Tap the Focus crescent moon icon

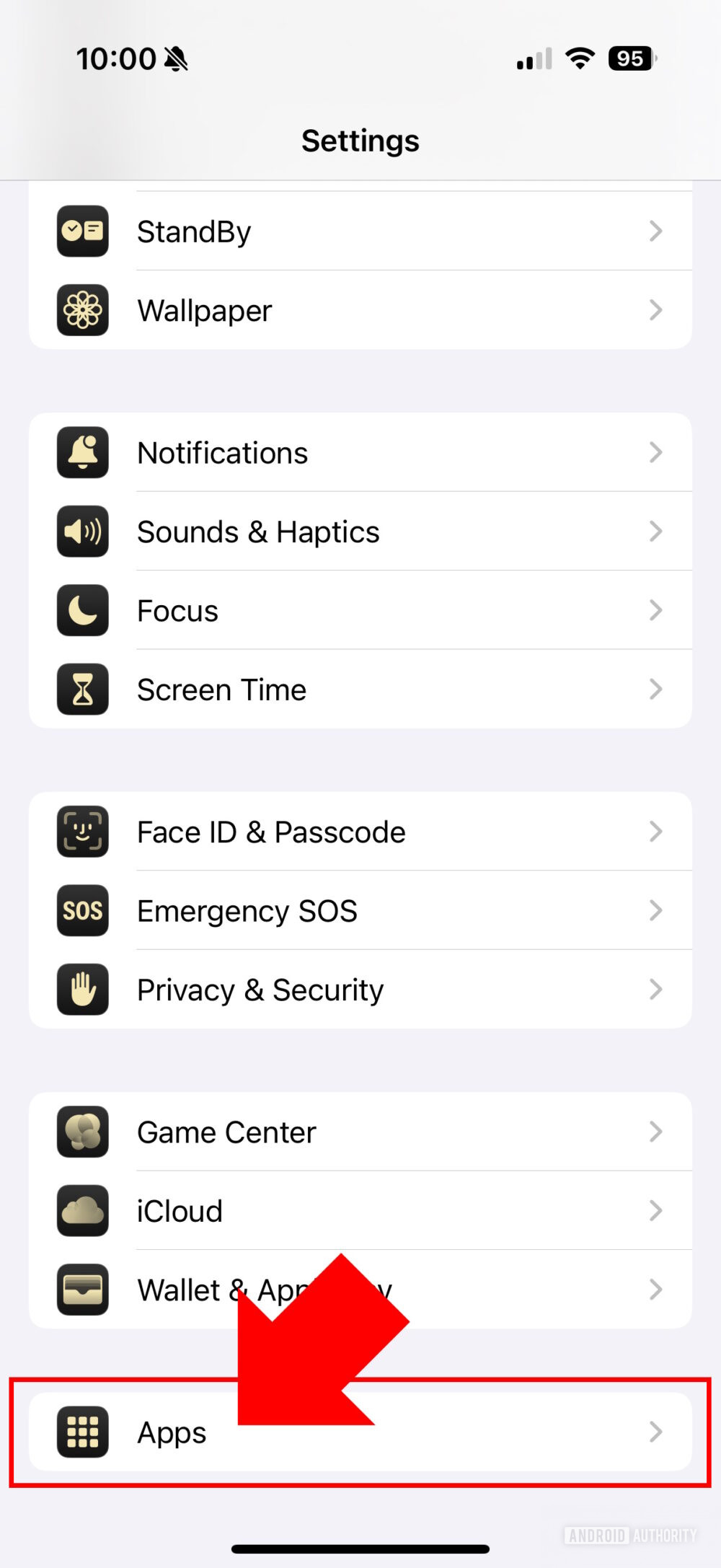point(82,610)
